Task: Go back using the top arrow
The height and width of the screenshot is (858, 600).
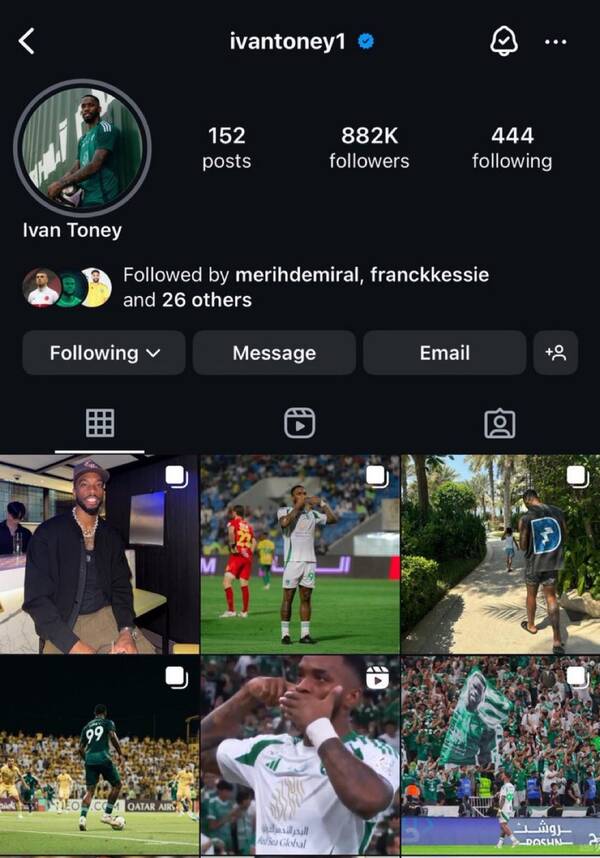Action: pyautogui.click(x=27, y=41)
